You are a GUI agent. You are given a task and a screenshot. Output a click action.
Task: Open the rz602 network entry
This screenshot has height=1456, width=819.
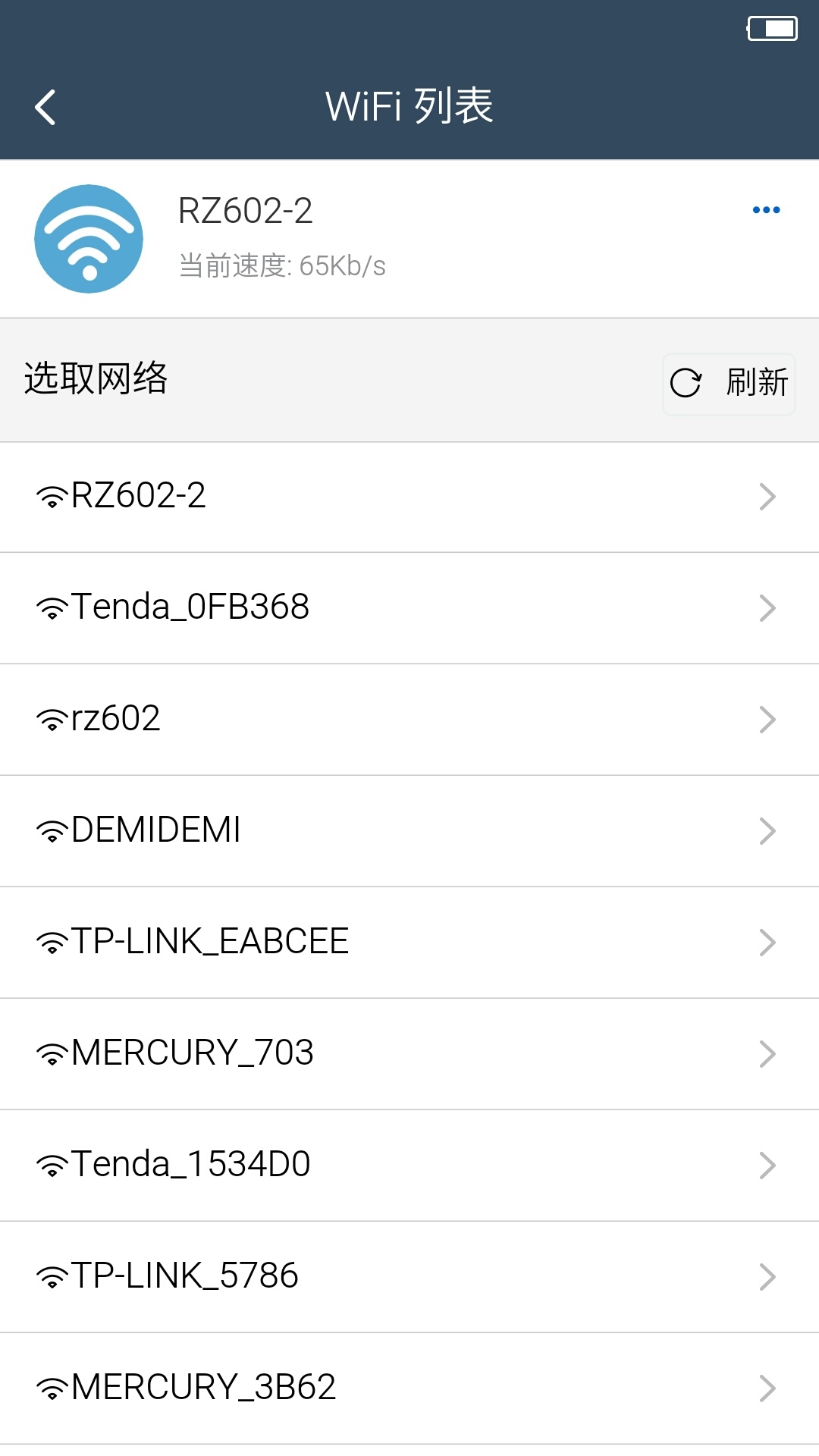pyautogui.click(x=409, y=719)
